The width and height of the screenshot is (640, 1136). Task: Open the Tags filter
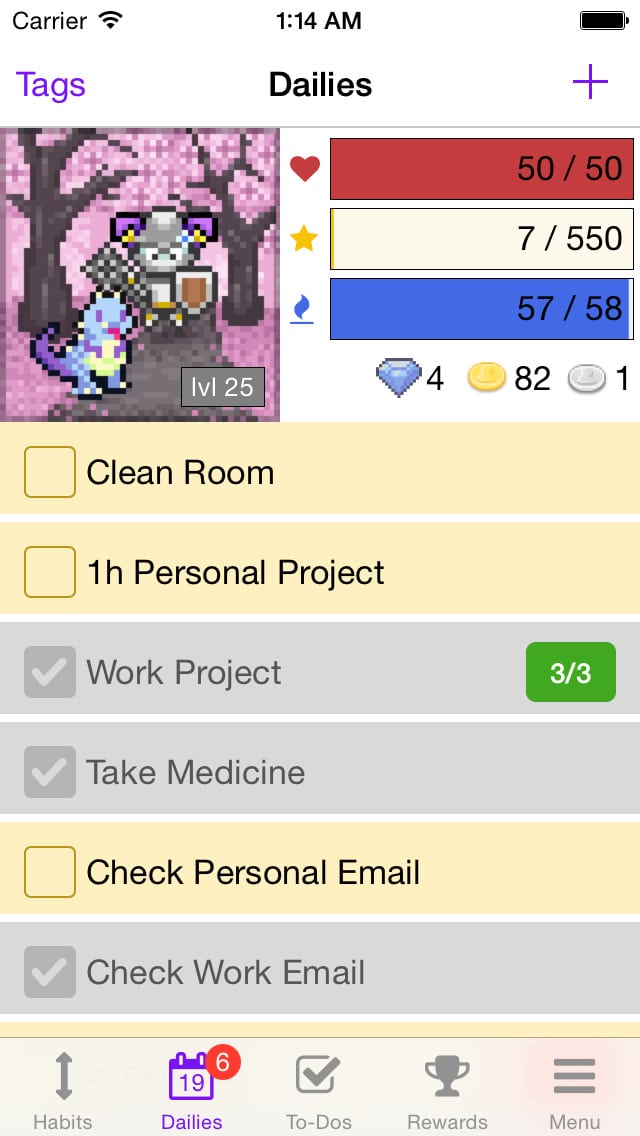[50, 85]
